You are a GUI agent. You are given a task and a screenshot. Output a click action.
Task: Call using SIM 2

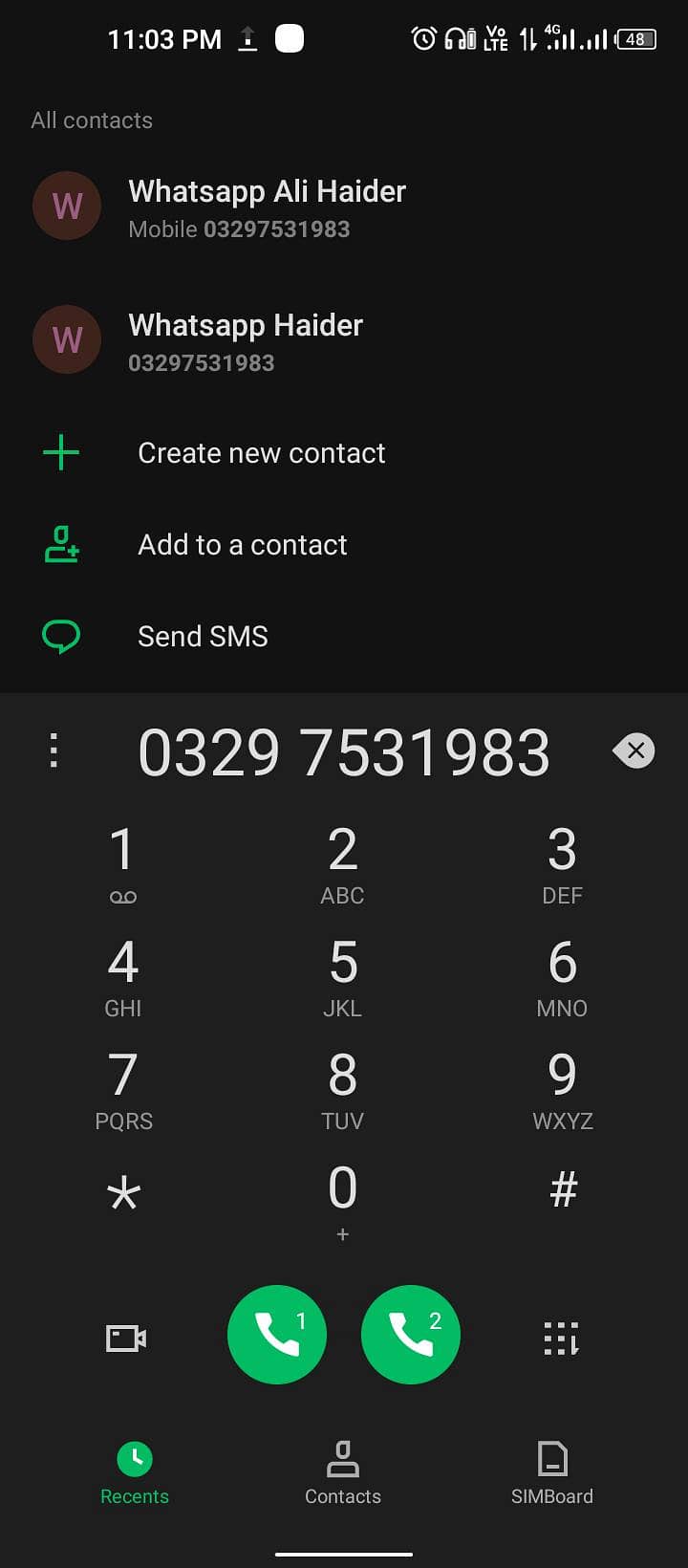coord(411,1335)
